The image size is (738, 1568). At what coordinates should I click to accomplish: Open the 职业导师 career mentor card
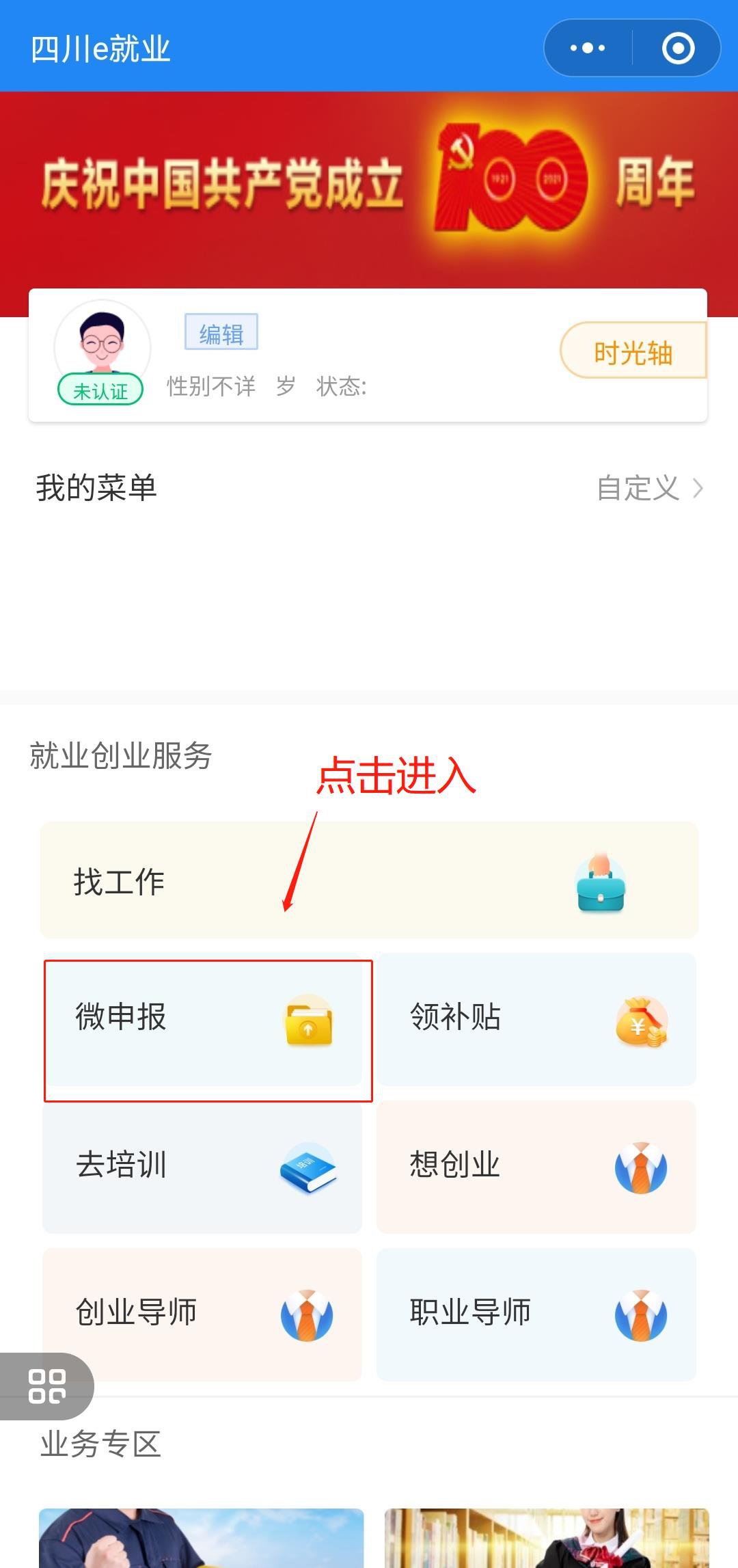[x=536, y=1313]
